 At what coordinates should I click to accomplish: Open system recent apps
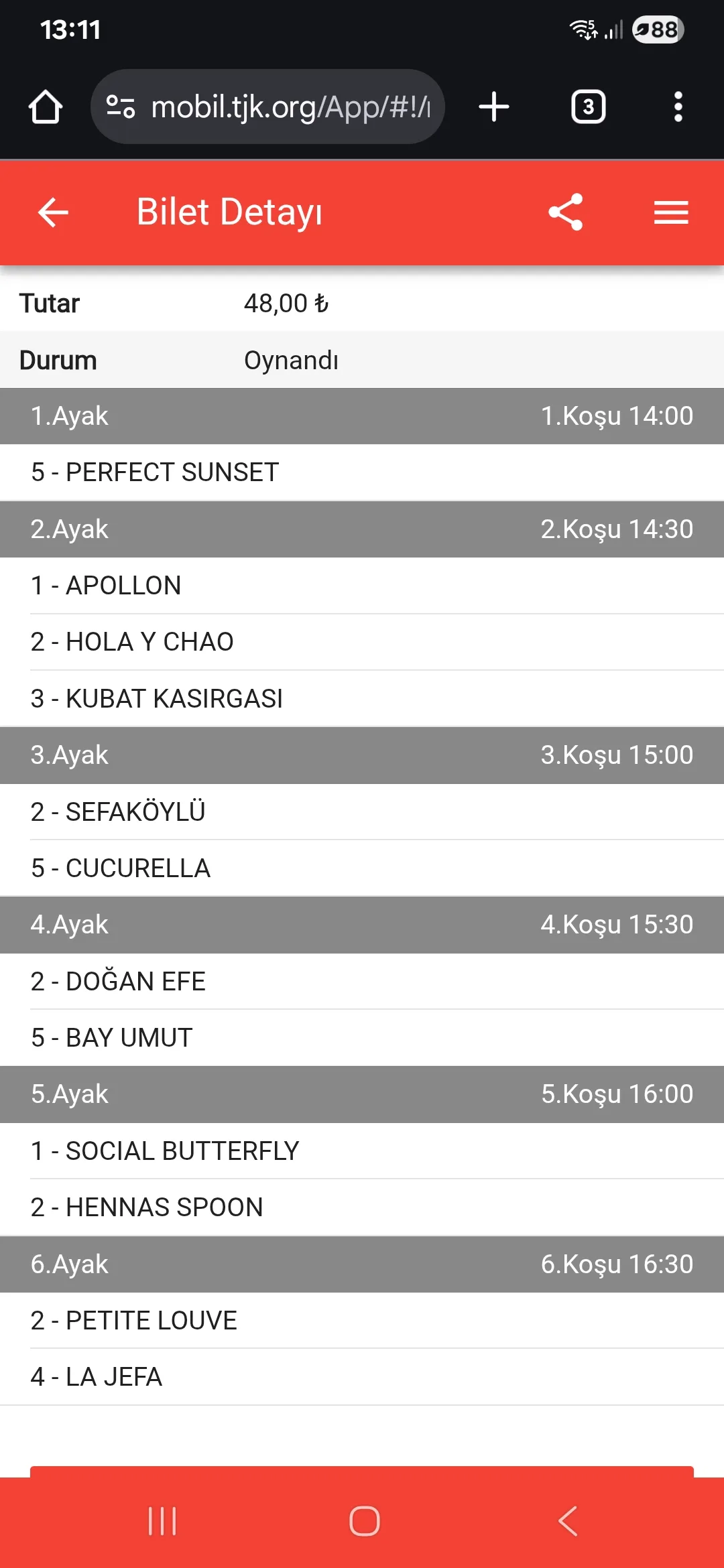point(162,1521)
